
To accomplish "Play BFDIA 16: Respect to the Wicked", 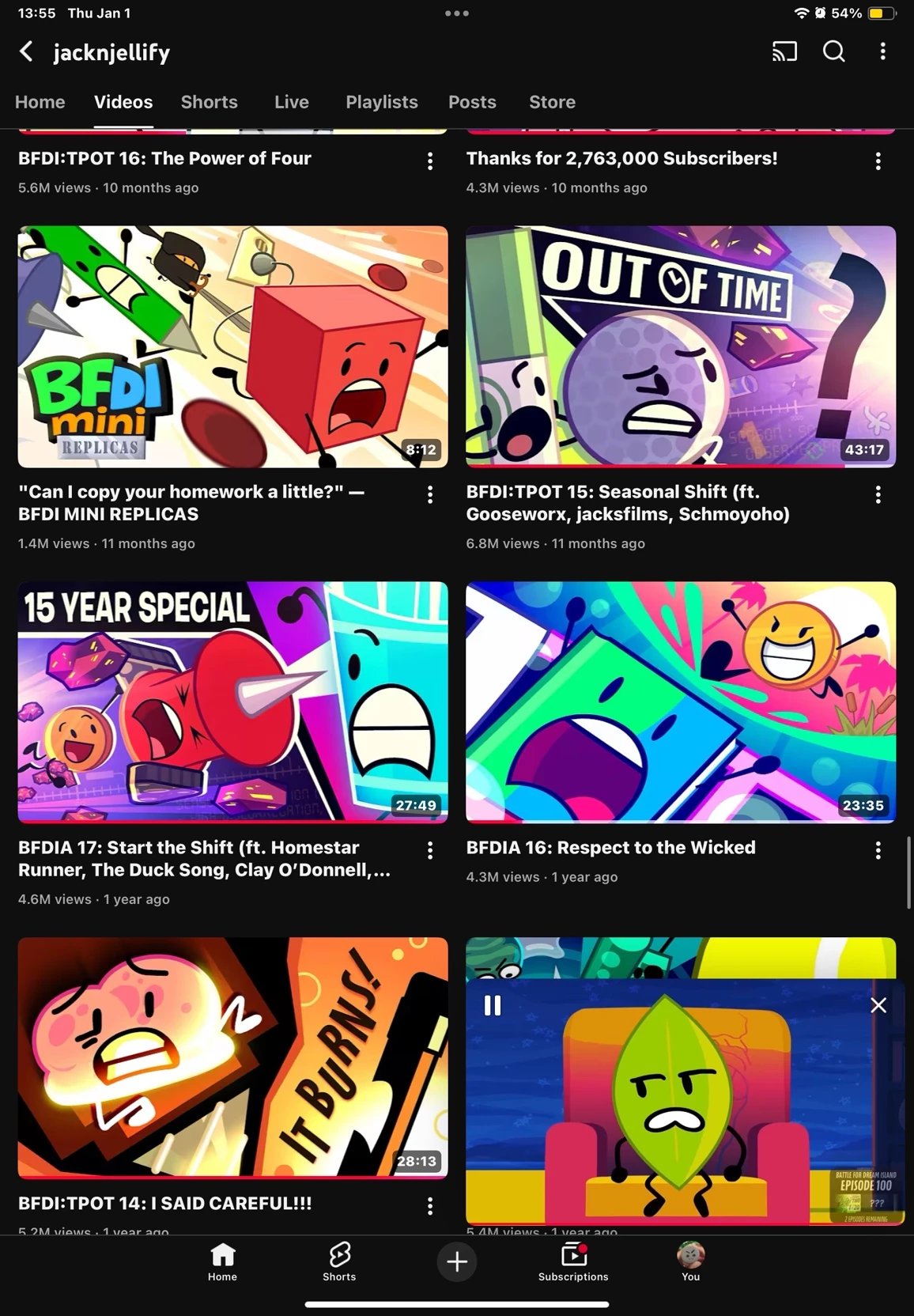I will point(681,702).
